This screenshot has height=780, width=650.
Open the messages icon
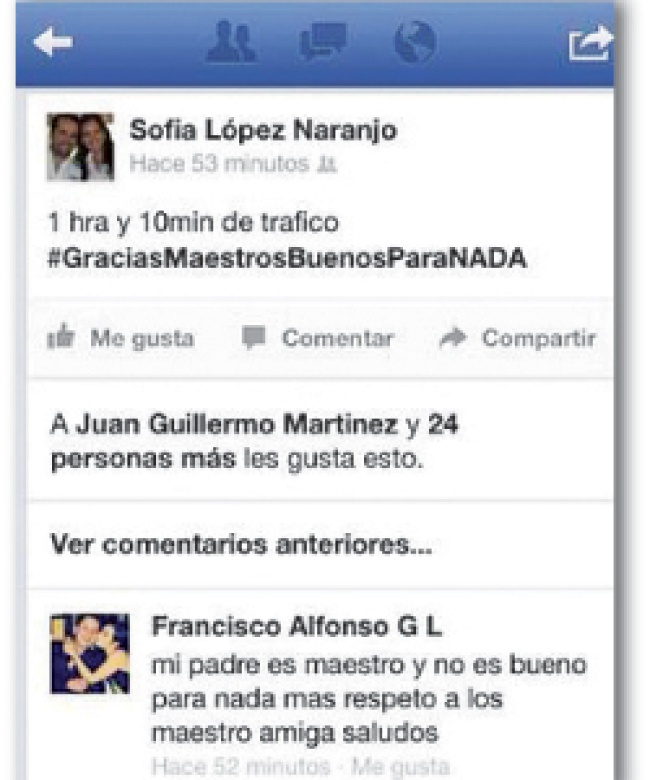[322, 43]
